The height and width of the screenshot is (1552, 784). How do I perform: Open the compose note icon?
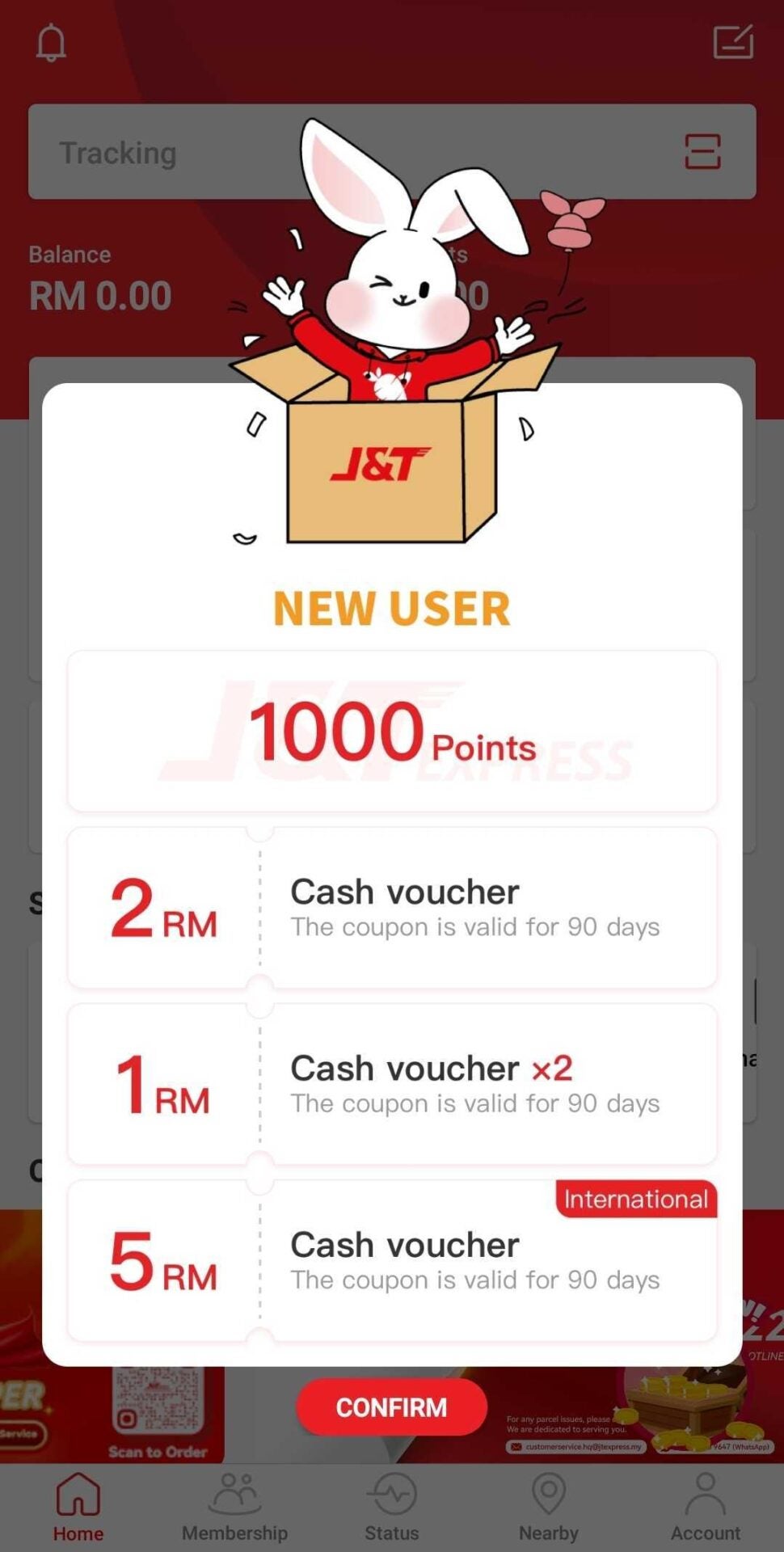[733, 42]
